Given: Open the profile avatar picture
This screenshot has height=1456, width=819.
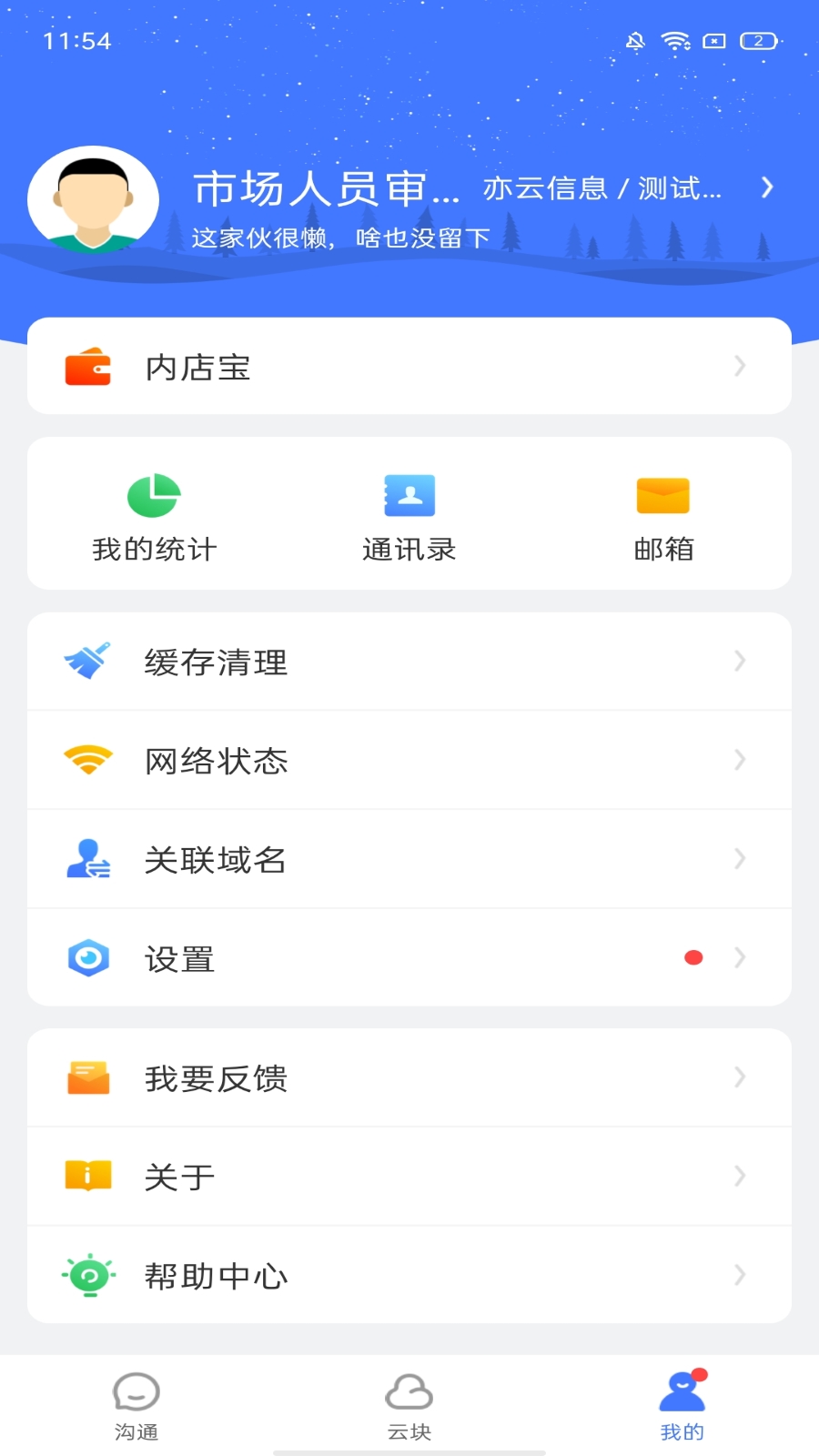Looking at the screenshot, I should (93, 200).
